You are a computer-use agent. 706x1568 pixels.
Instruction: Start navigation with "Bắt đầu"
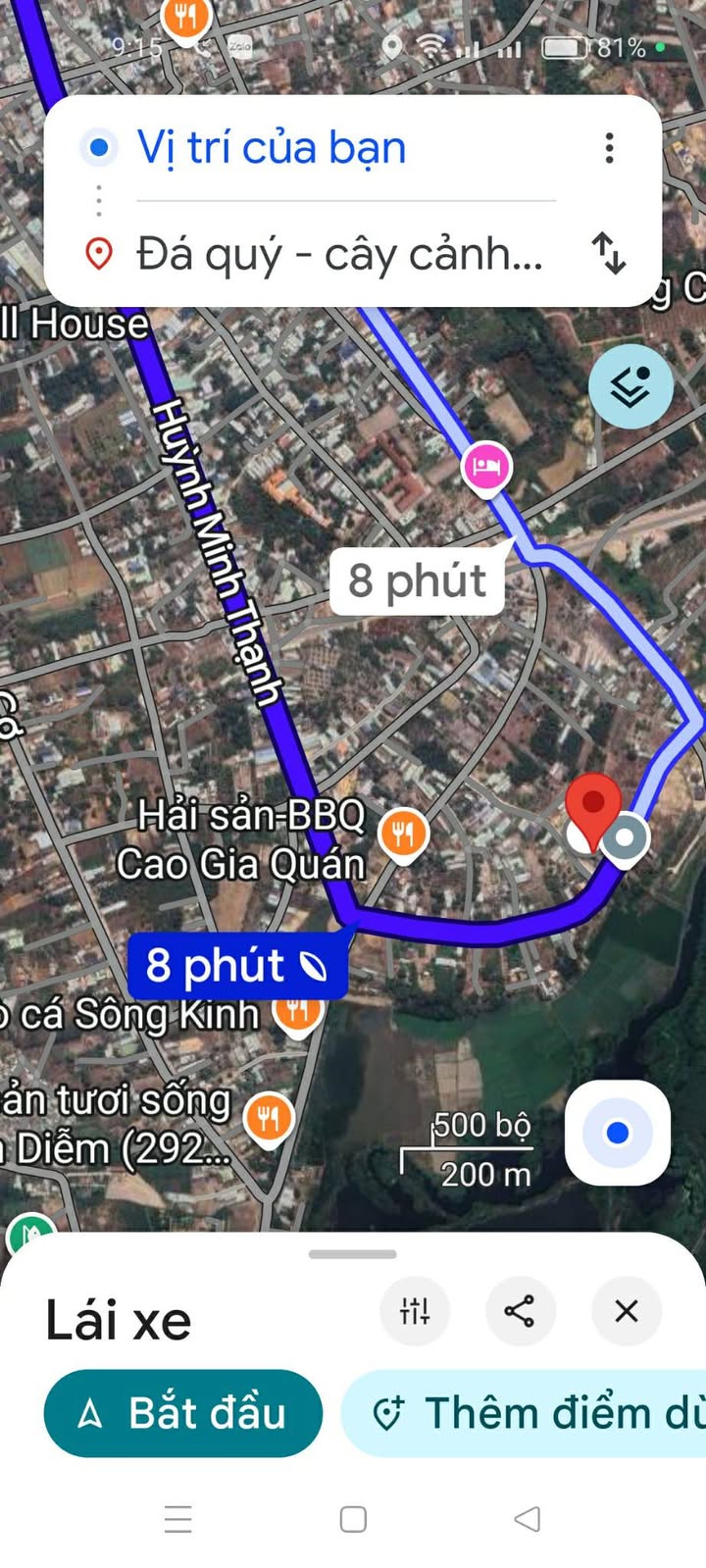pyautogui.click(x=183, y=1413)
